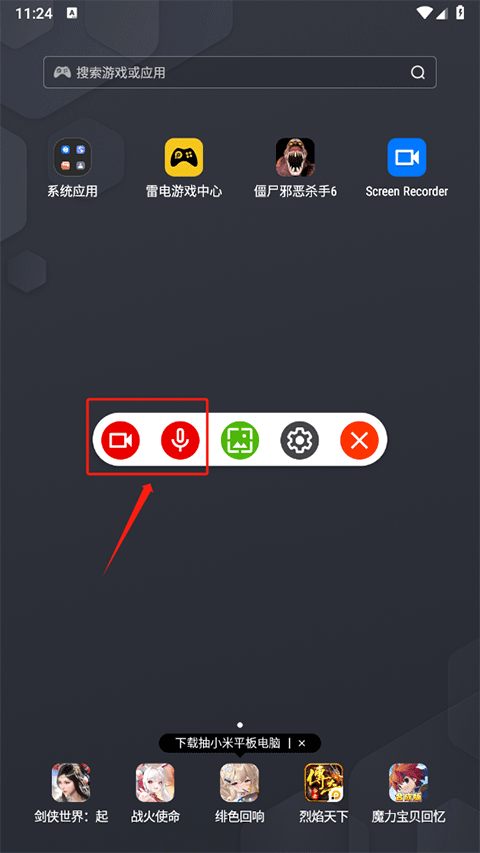The width and height of the screenshot is (480, 853).
Task: Open the game and app search box
Action: [x=239, y=72]
